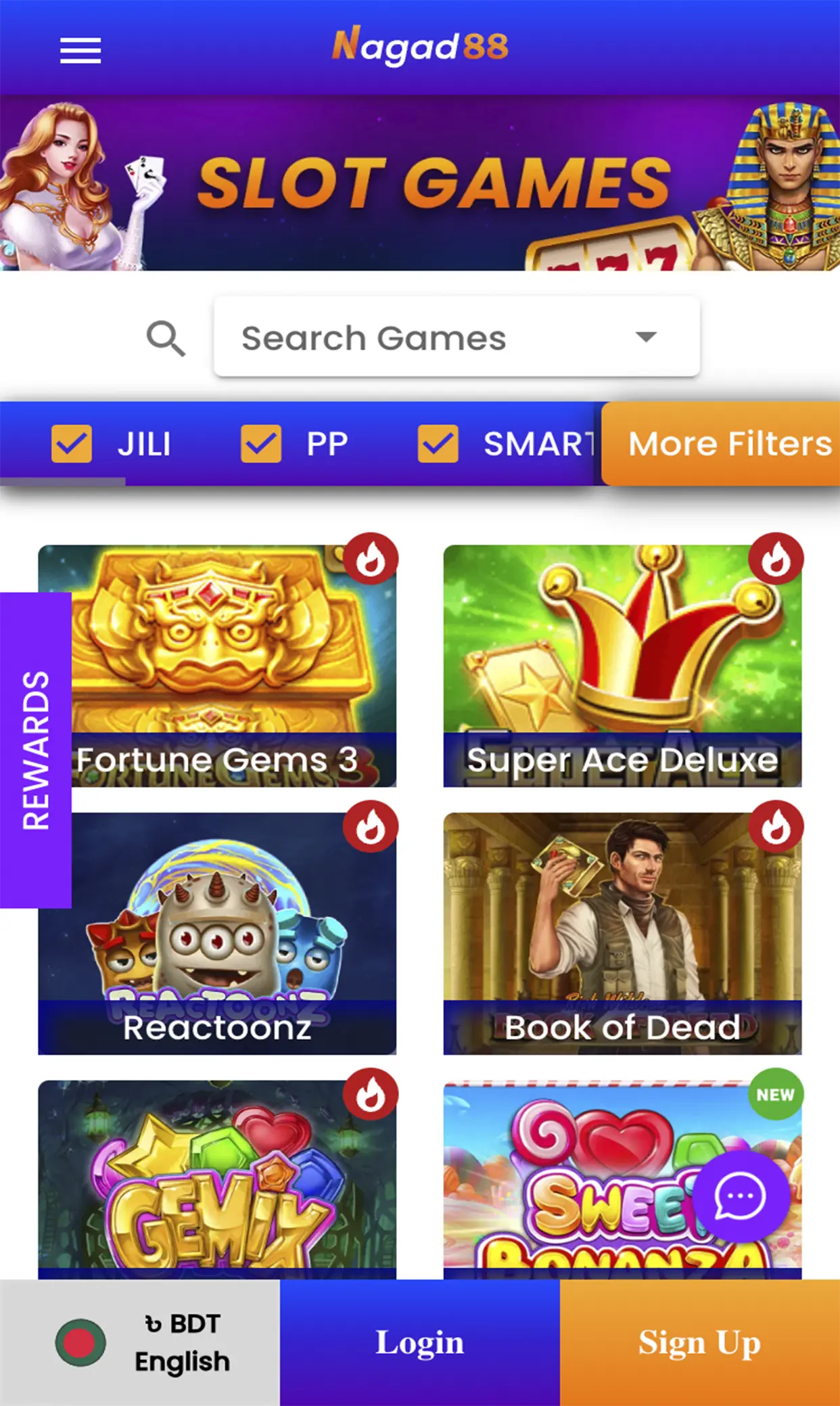The width and height of the screenshot is (840, 1406).
Task: Open the Book of Dead game
Action: pos(622,932)
